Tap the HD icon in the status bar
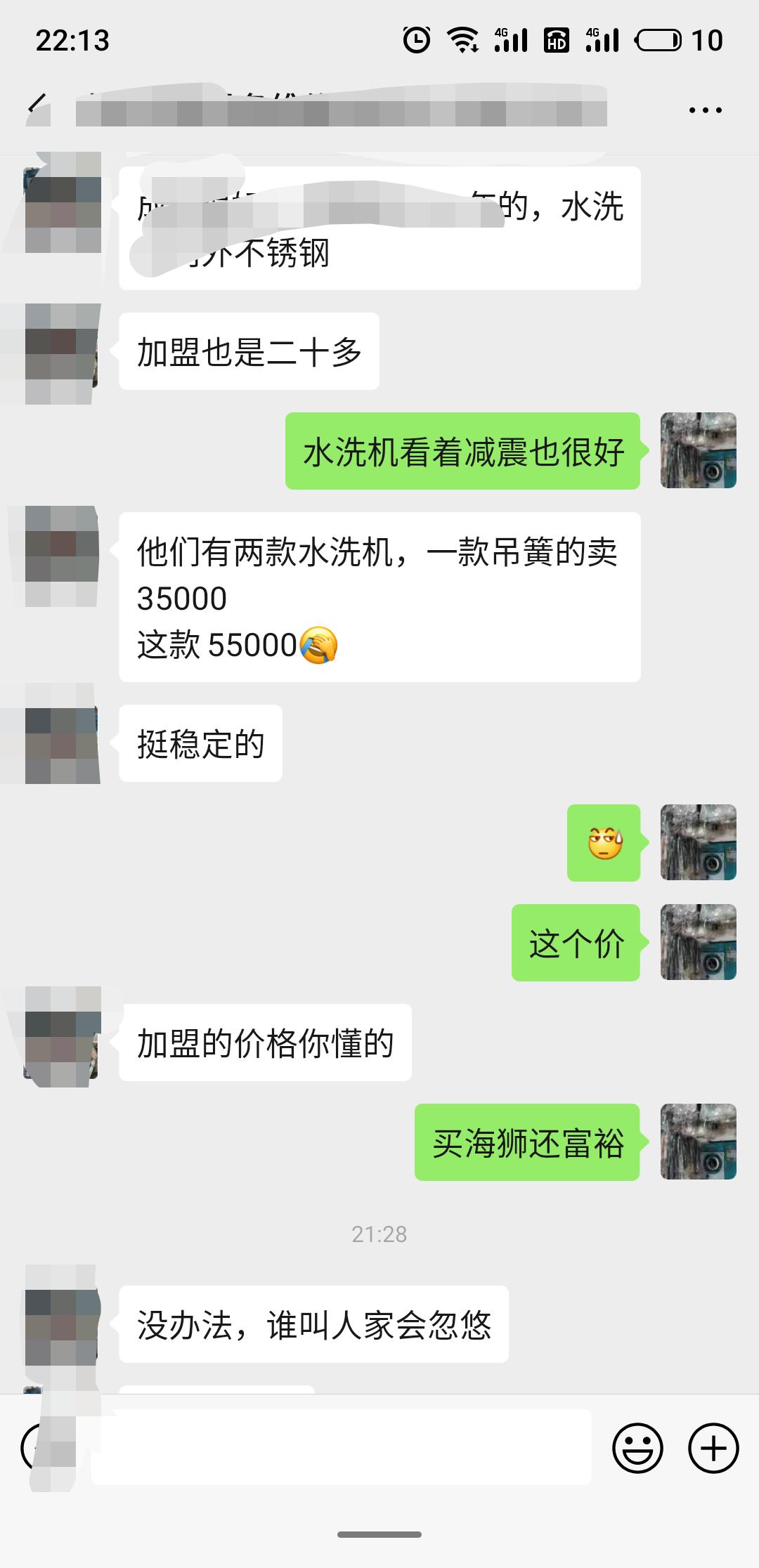The width and height of the screenshot is (759, 1568). (557, 39)
